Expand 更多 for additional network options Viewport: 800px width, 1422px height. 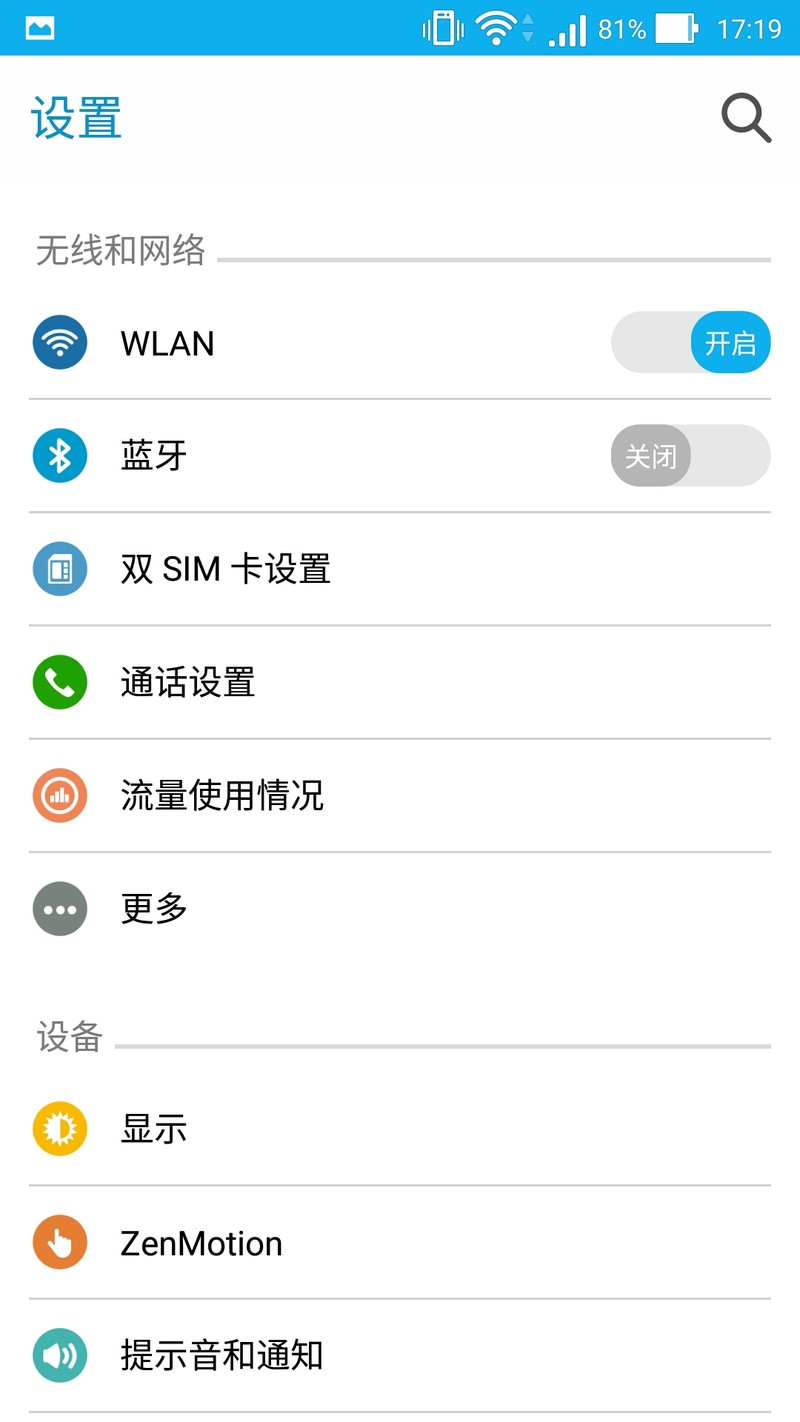(x=300, y=909)
